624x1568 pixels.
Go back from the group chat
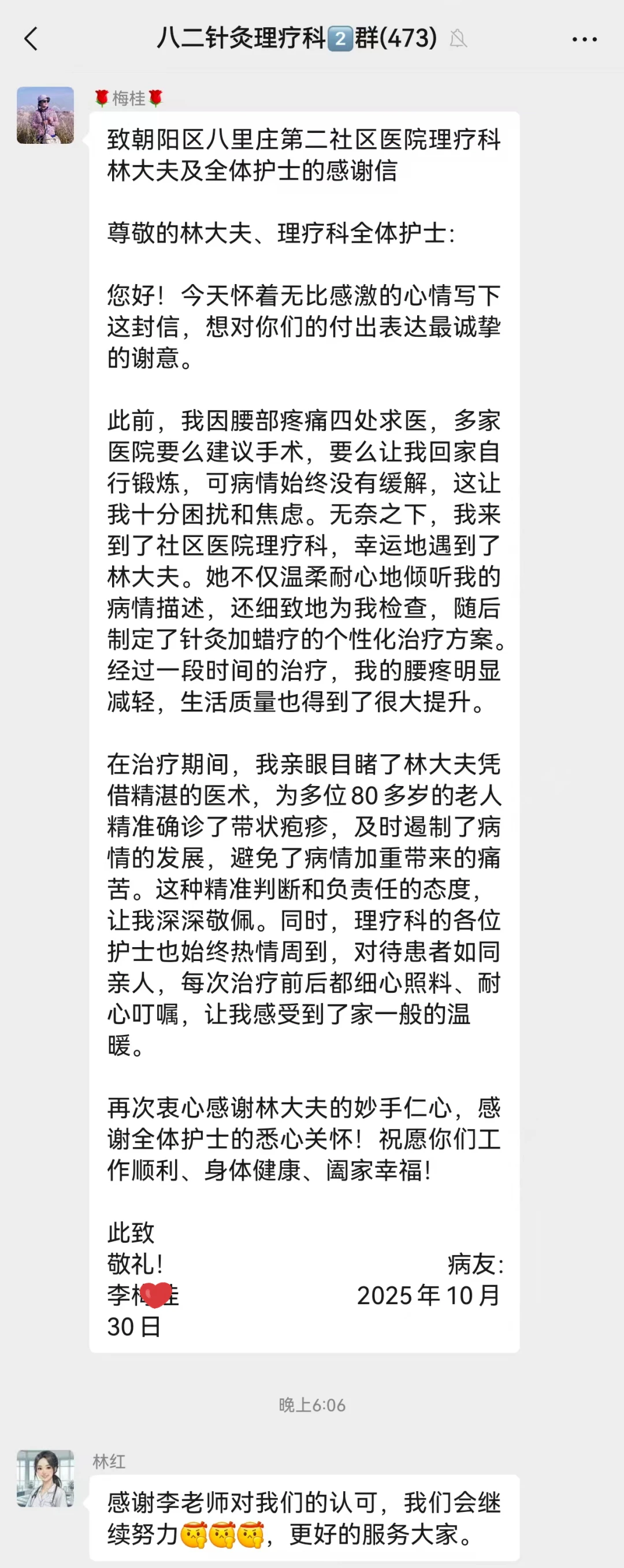31,39
